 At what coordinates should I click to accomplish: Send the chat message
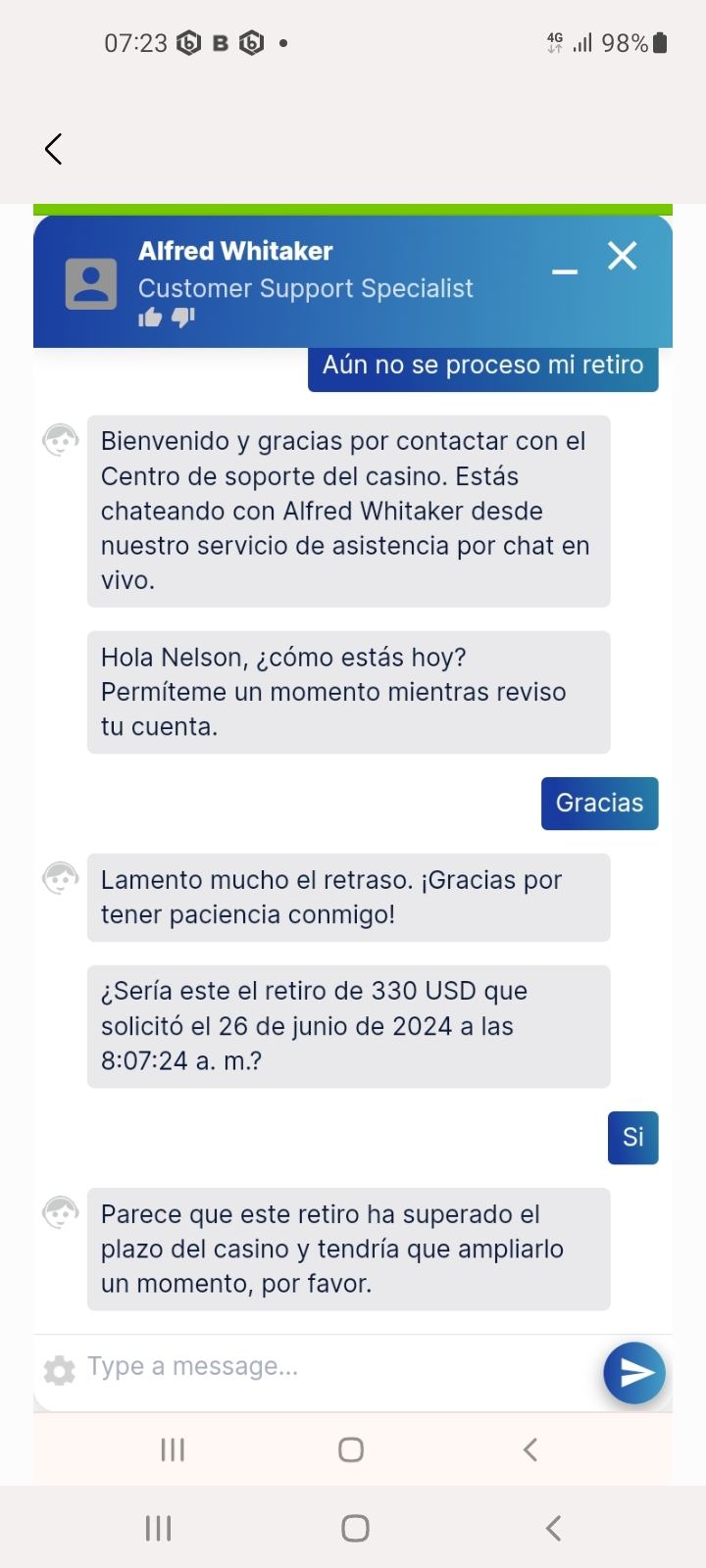click(x=634, y=1372)
